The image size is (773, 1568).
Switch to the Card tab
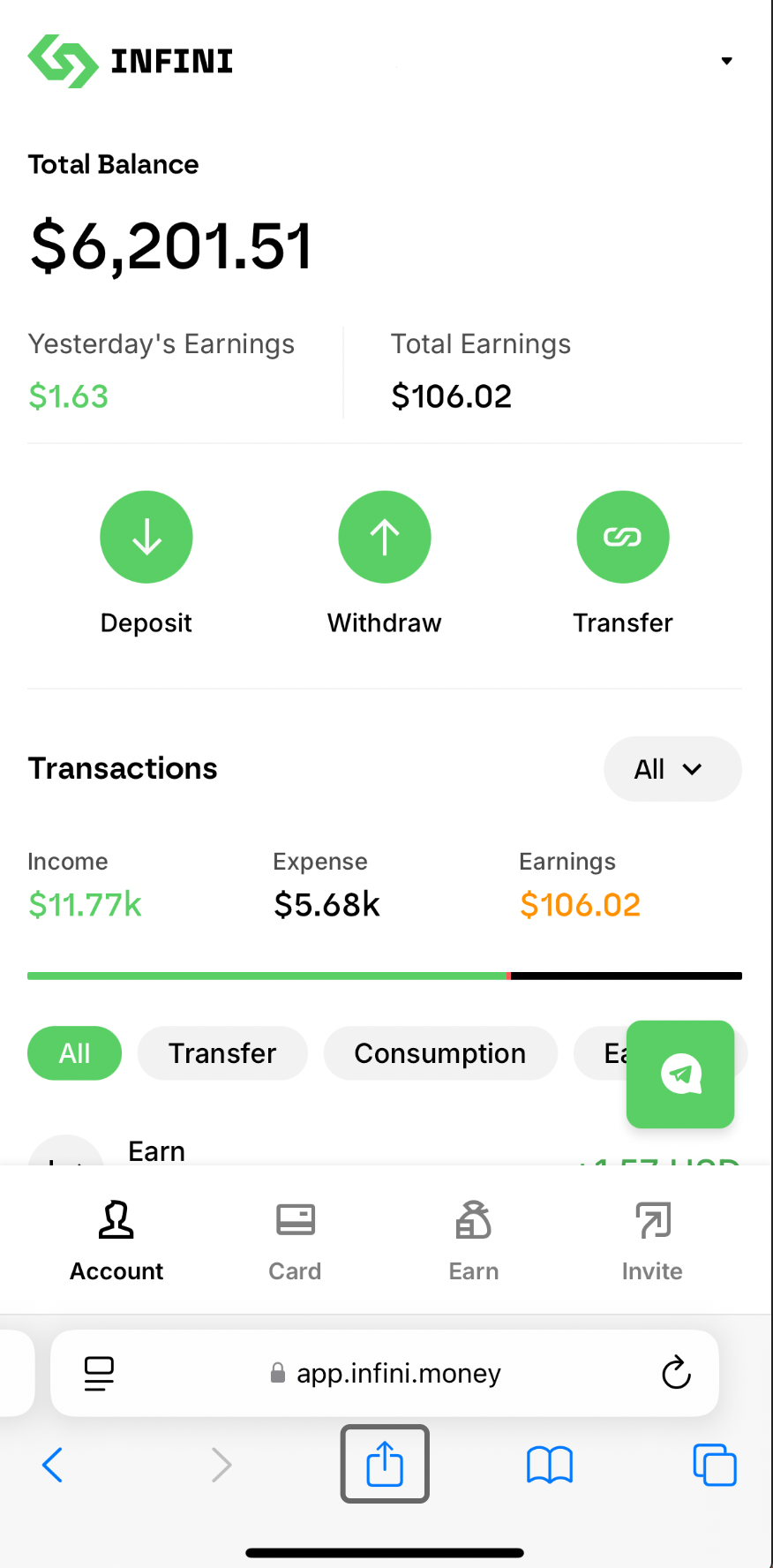point(295,1241)
